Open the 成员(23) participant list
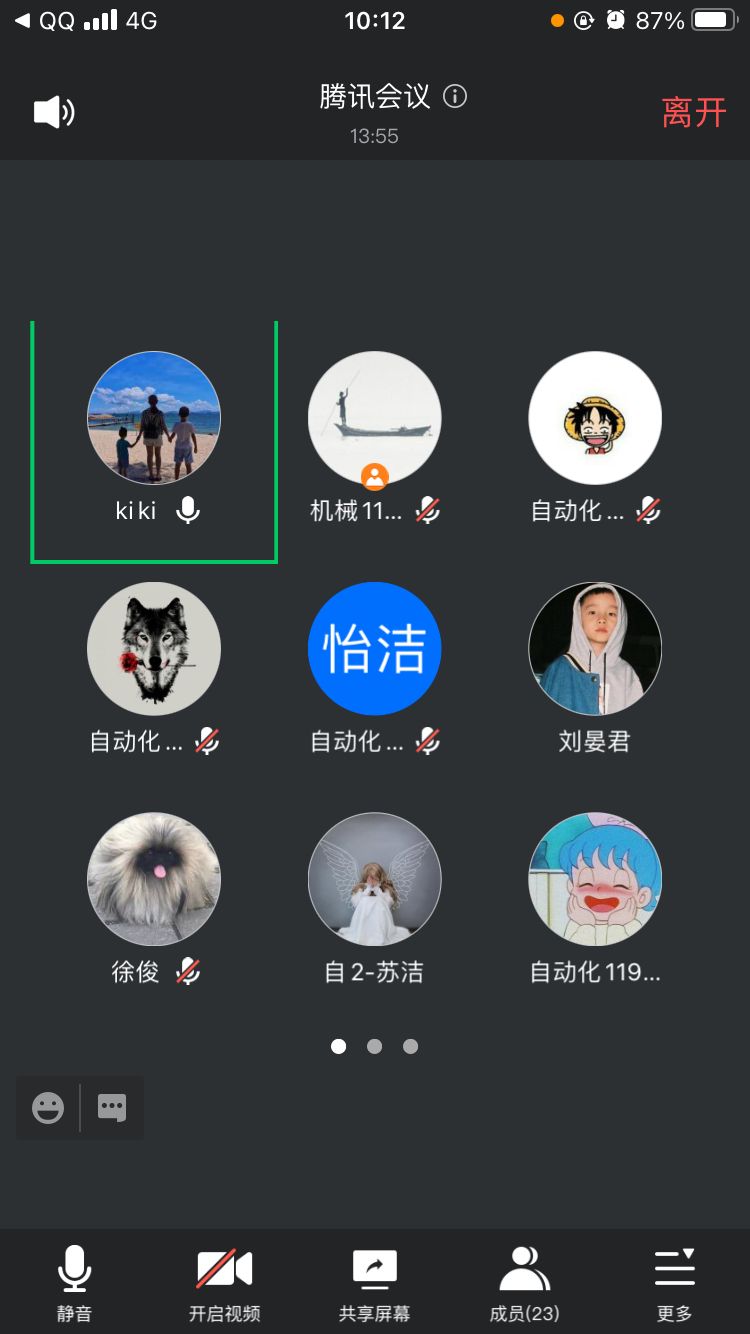Image resolution: width=750 pixels, height=1334 pixels. 524,1282
